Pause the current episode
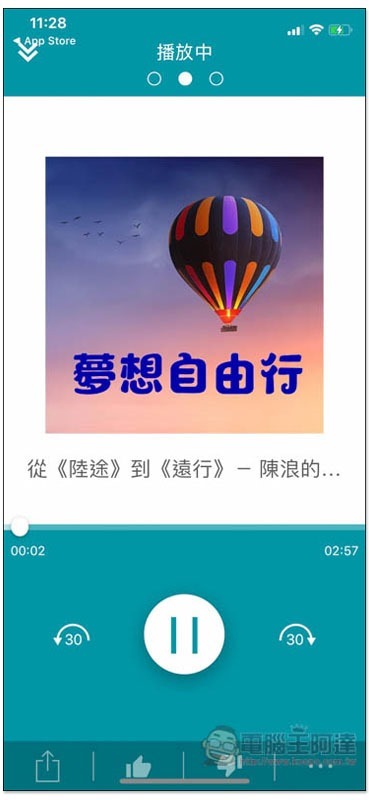The height and width of the screenshot is (800, 369). (184, 634)
